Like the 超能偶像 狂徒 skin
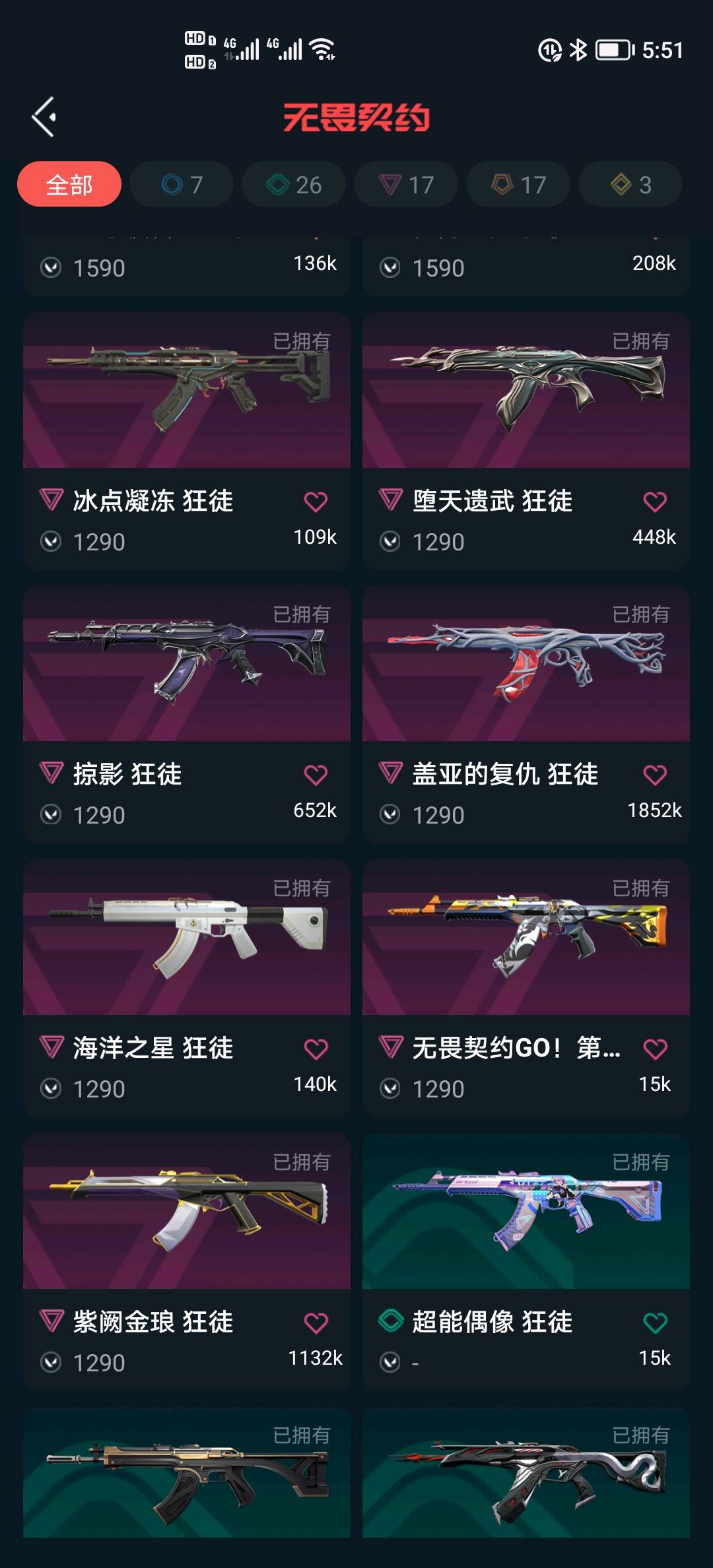The height and width of the screenshot is (1568, 713). point(655,1323)
